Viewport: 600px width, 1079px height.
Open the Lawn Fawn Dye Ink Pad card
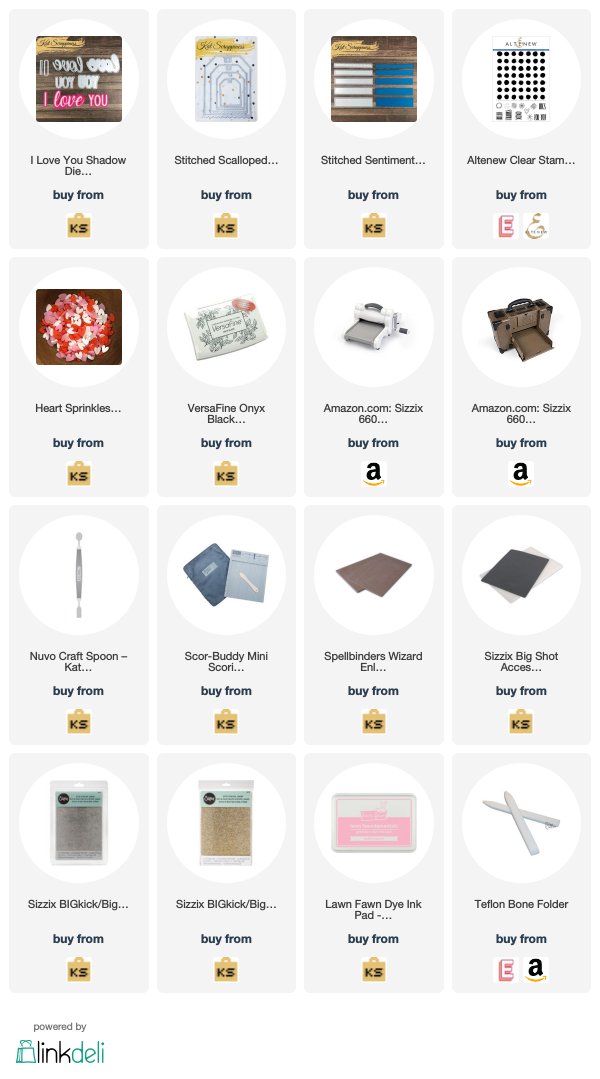coord(373,823)
